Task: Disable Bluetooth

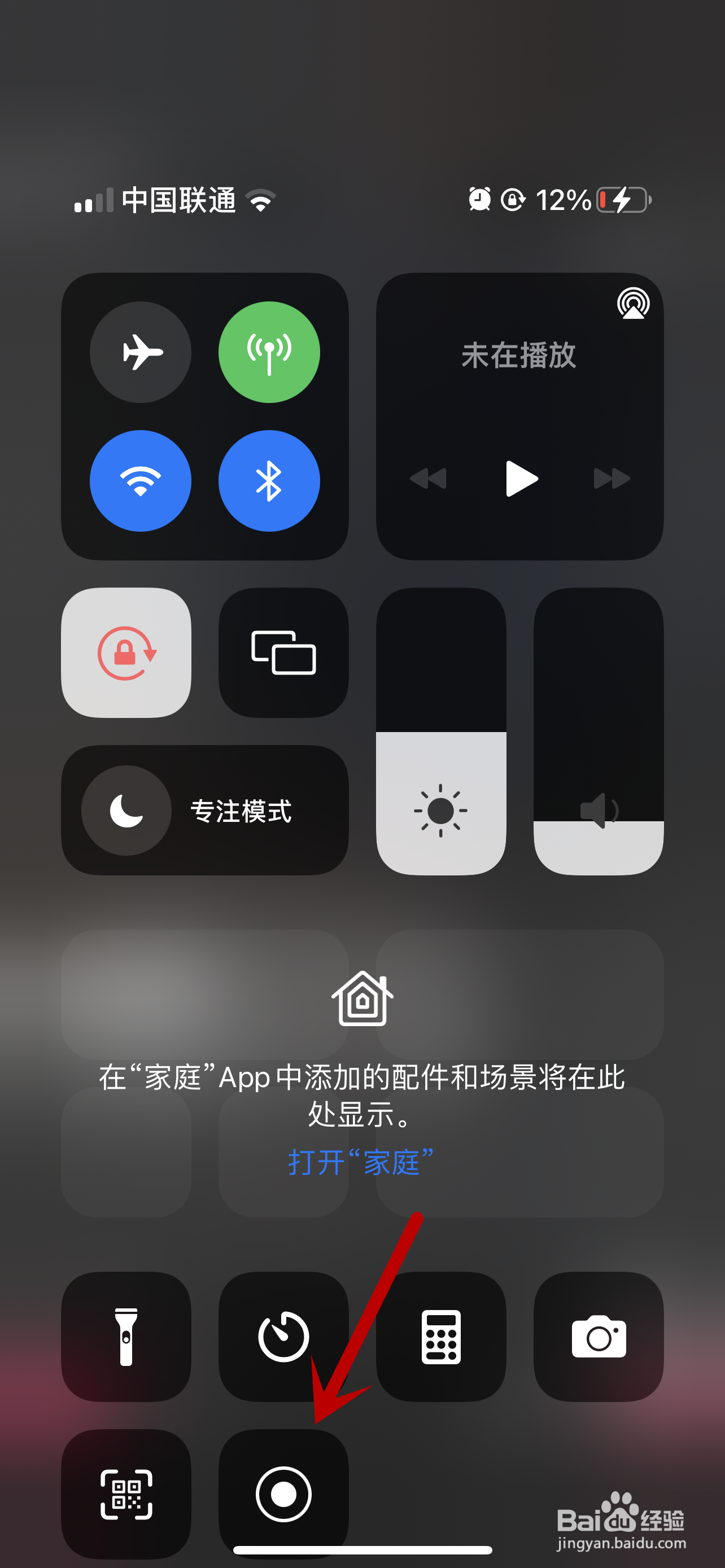Action: point(270,480)
